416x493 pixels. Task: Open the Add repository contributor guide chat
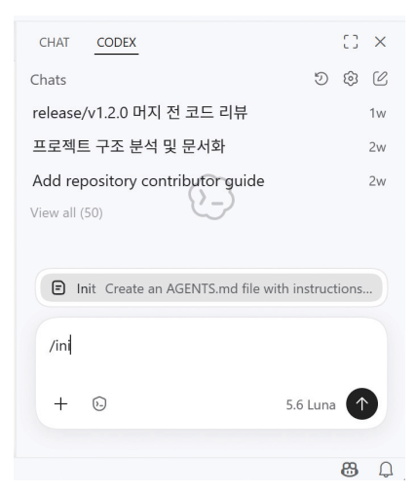pyautogui.click(x=209, y=181)
